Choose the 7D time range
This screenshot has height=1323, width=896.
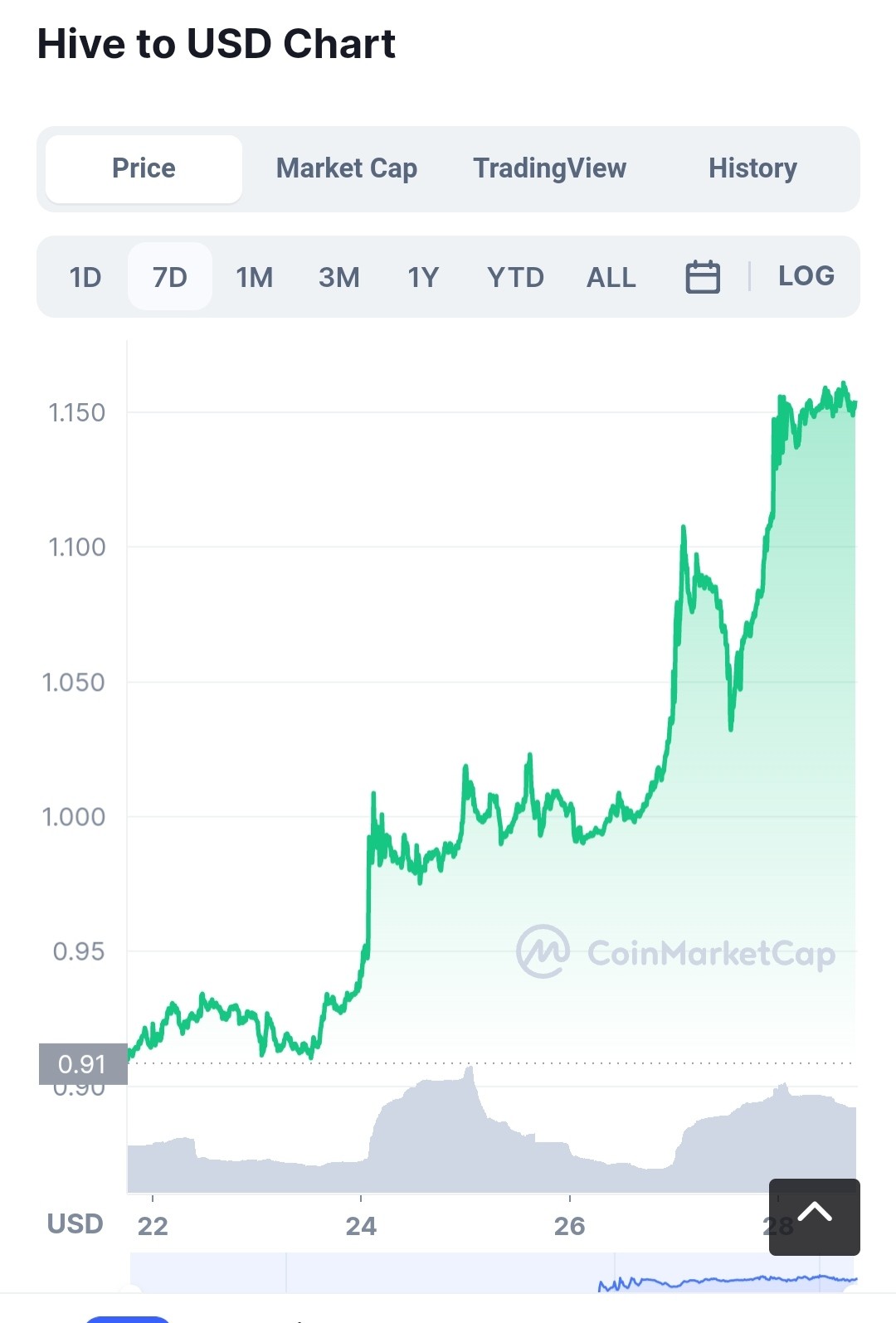pos(170,277)
